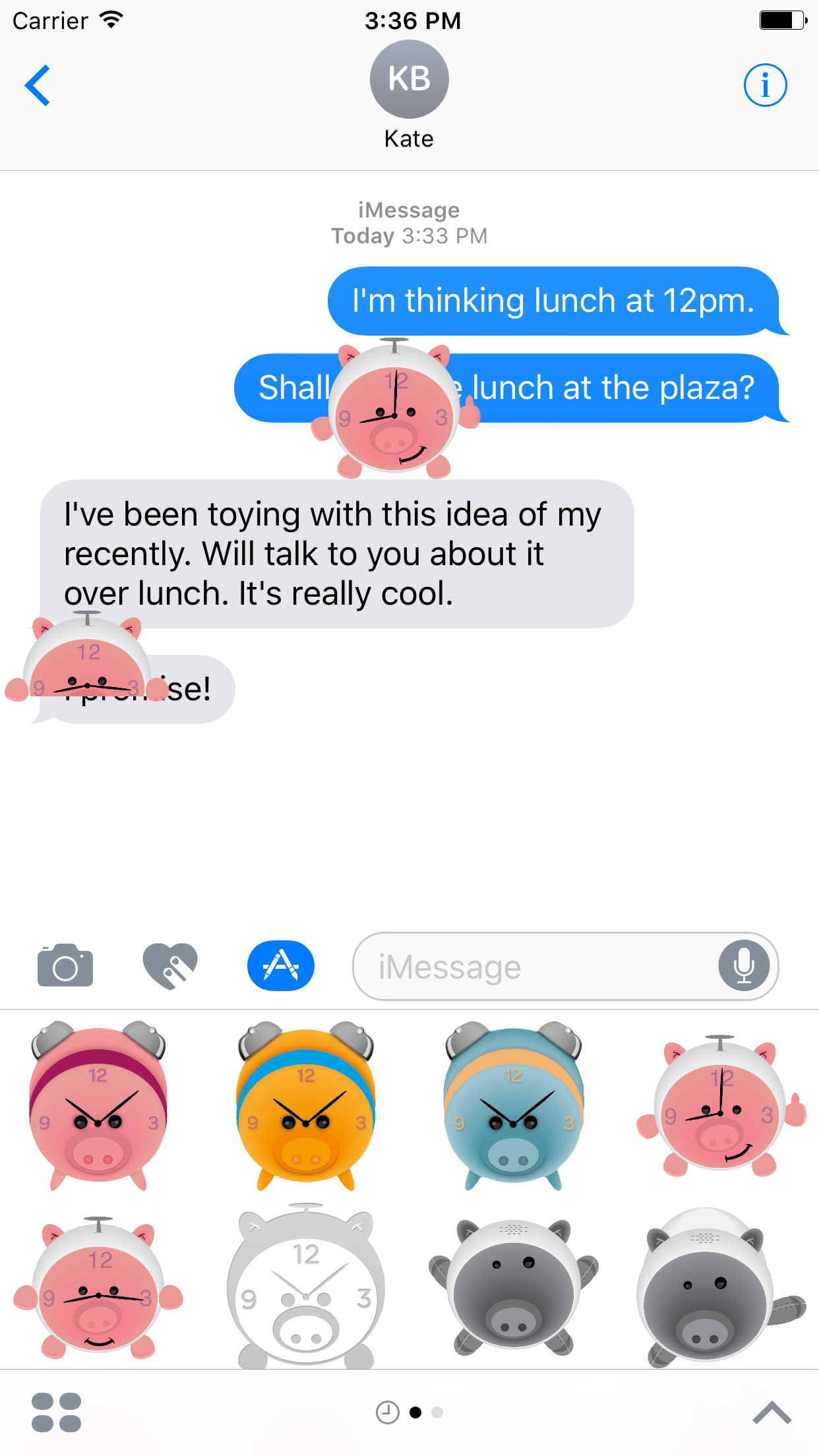Tap the info icon for contact details
Screen dimensions: 819x1456
click(x=766, y=84)
